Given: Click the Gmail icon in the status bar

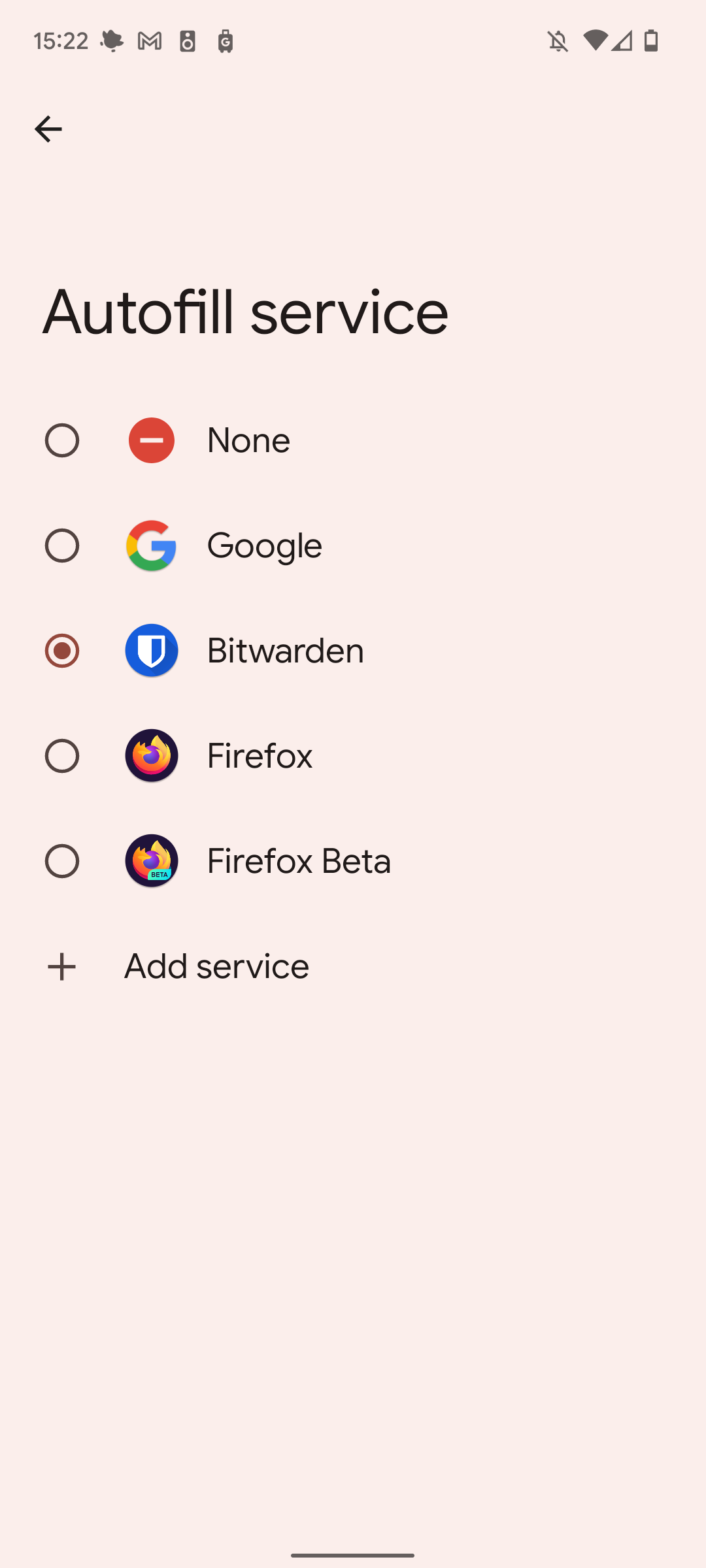Looking at the screenshot, I should pyautogui.click(x=149, y=41).
